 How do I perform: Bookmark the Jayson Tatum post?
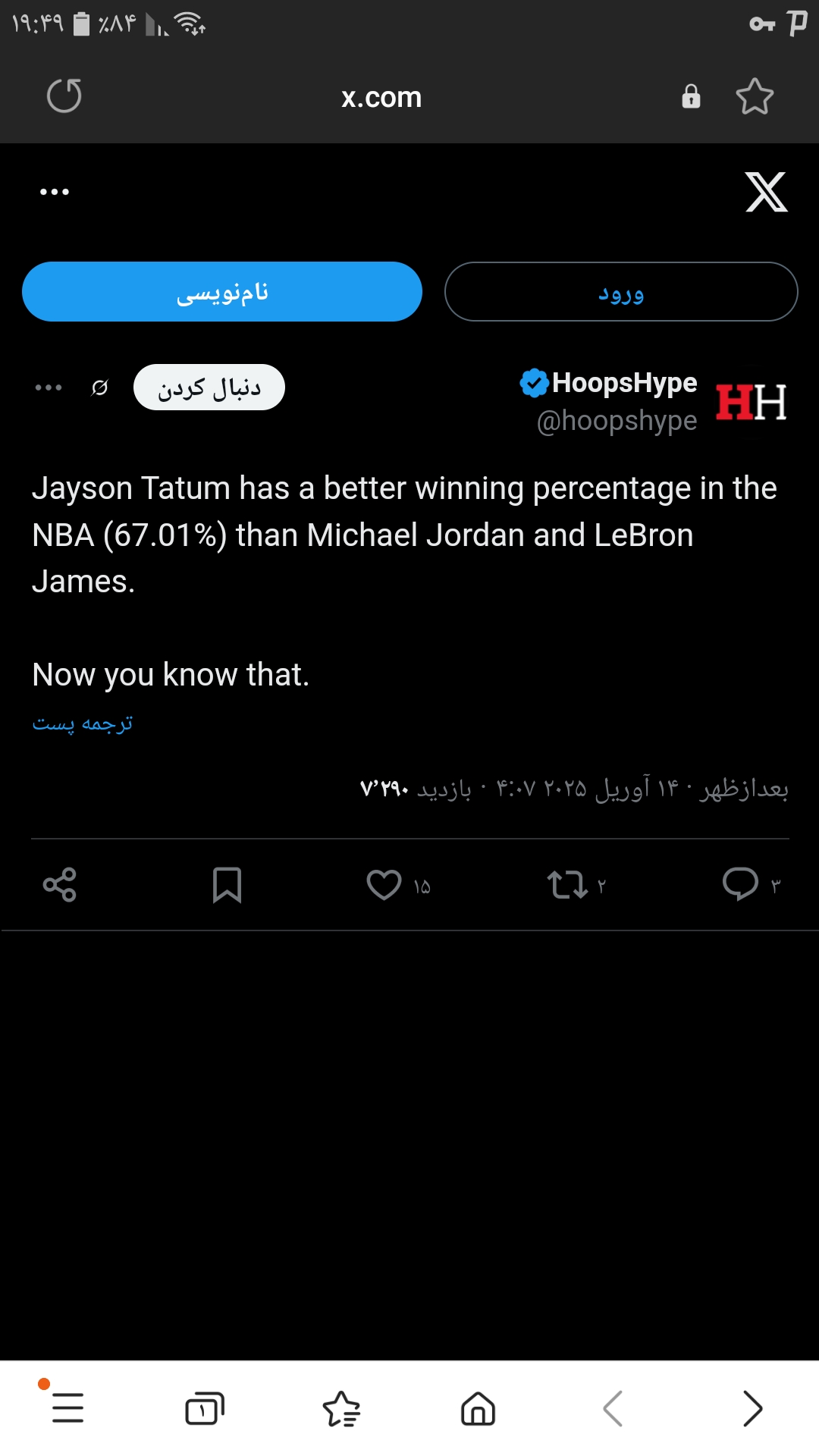point(227,884)
